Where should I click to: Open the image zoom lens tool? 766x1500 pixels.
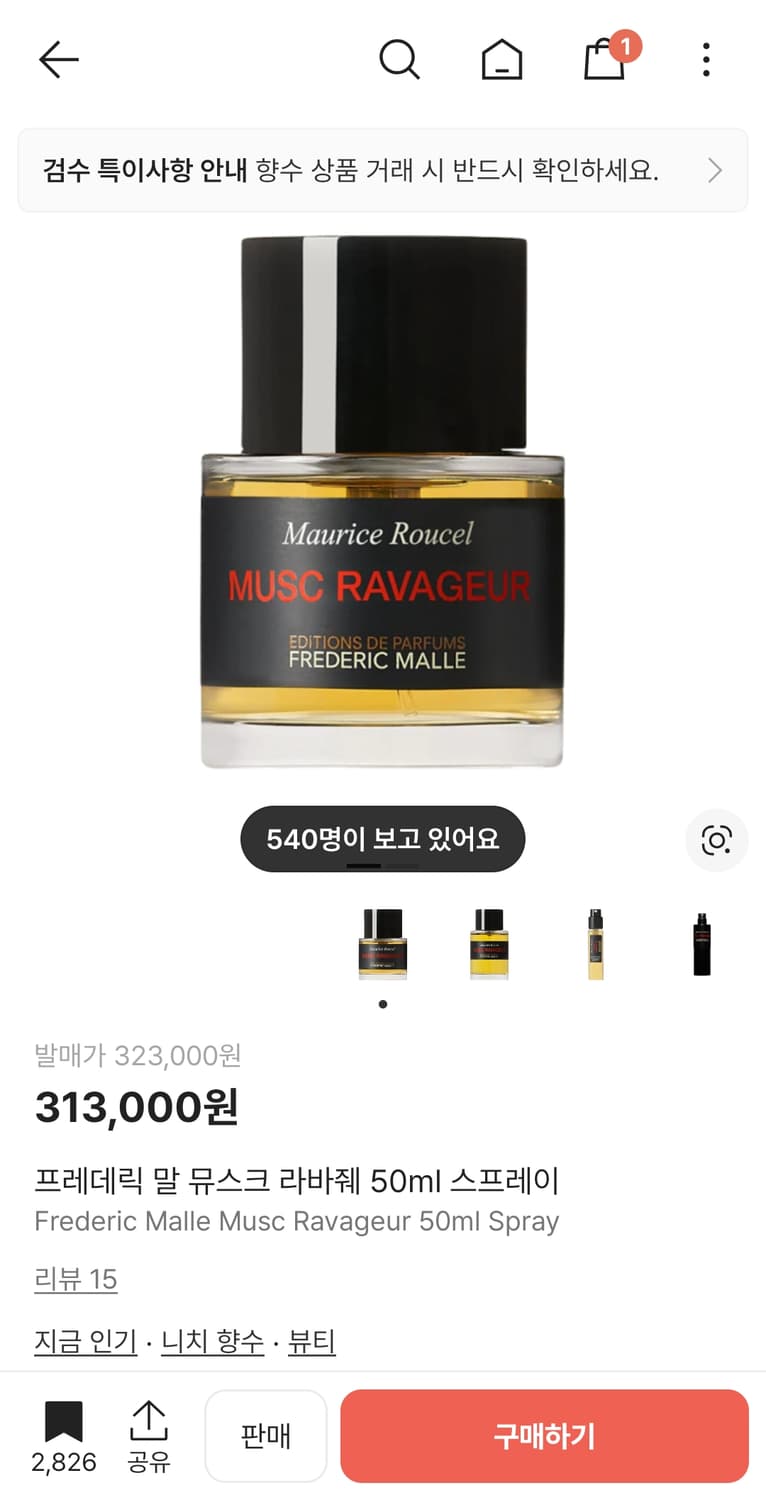point(716,841)
